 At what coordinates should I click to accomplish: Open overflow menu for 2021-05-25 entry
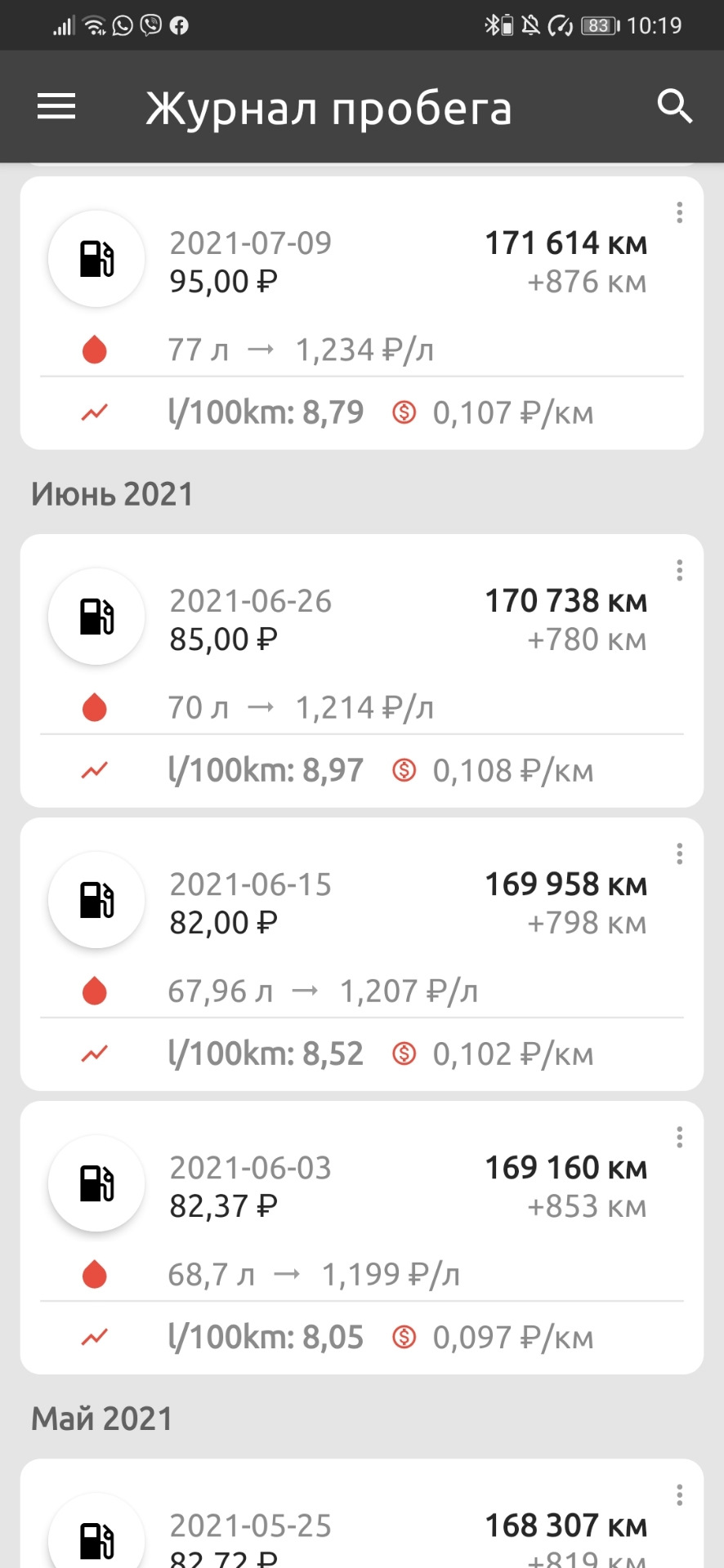[x=679, y=1494]
